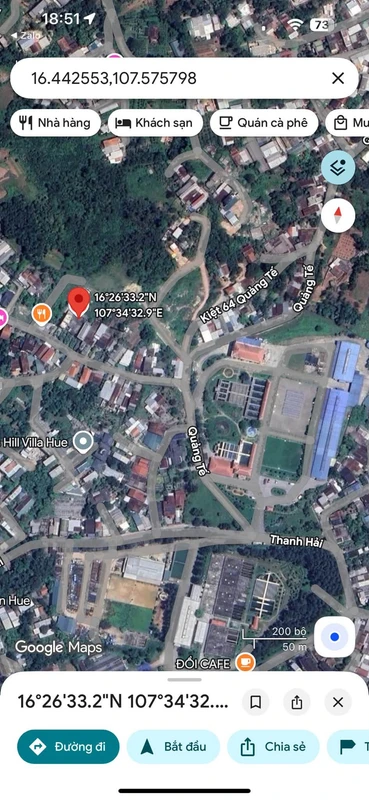Screen dimensions: 369x800
Task: Save this location with the bookmark icon
Action: 256,702
